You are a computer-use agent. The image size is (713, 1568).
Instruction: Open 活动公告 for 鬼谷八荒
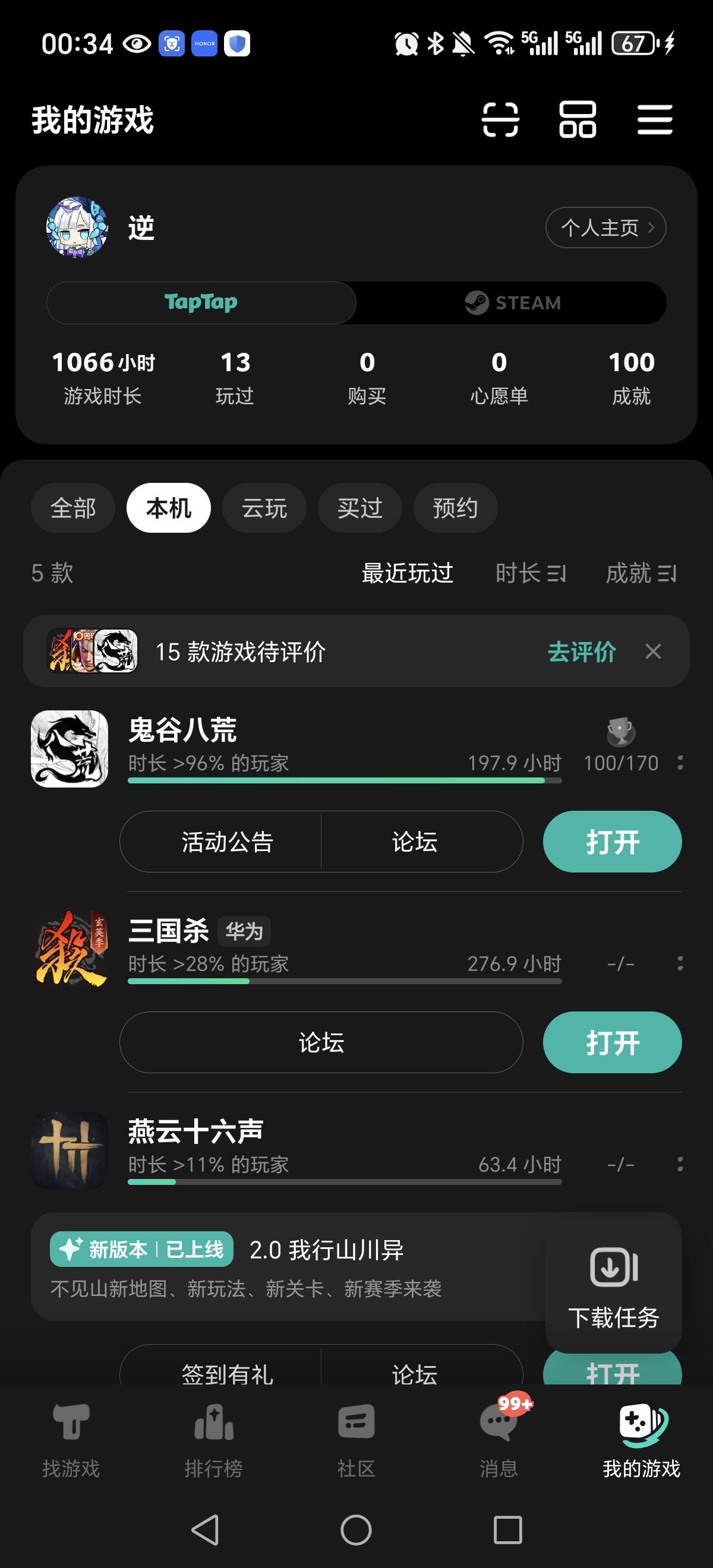tap(227, 842)
